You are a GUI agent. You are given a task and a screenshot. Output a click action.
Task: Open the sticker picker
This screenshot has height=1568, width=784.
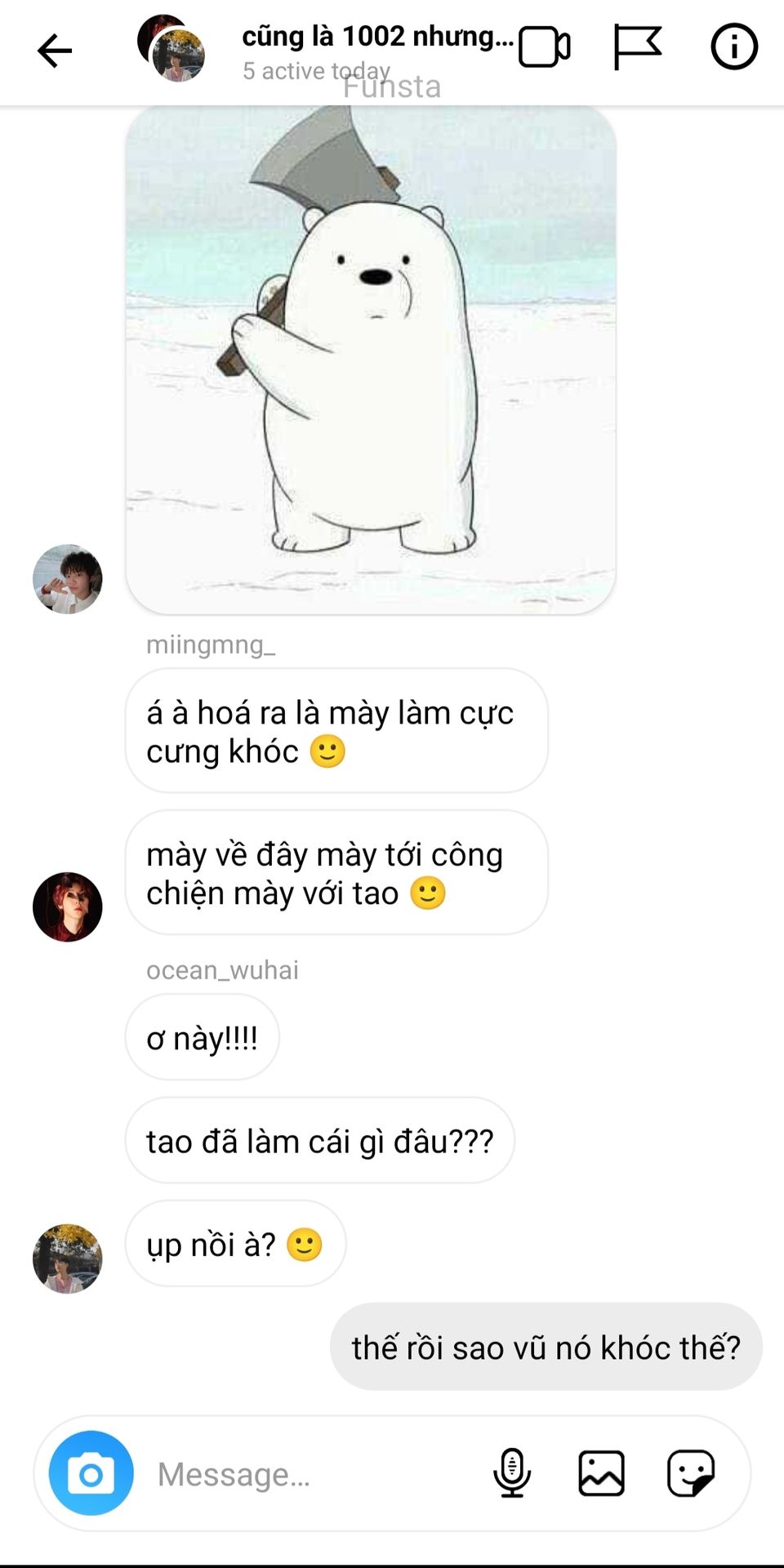(x=691, y=1473)
